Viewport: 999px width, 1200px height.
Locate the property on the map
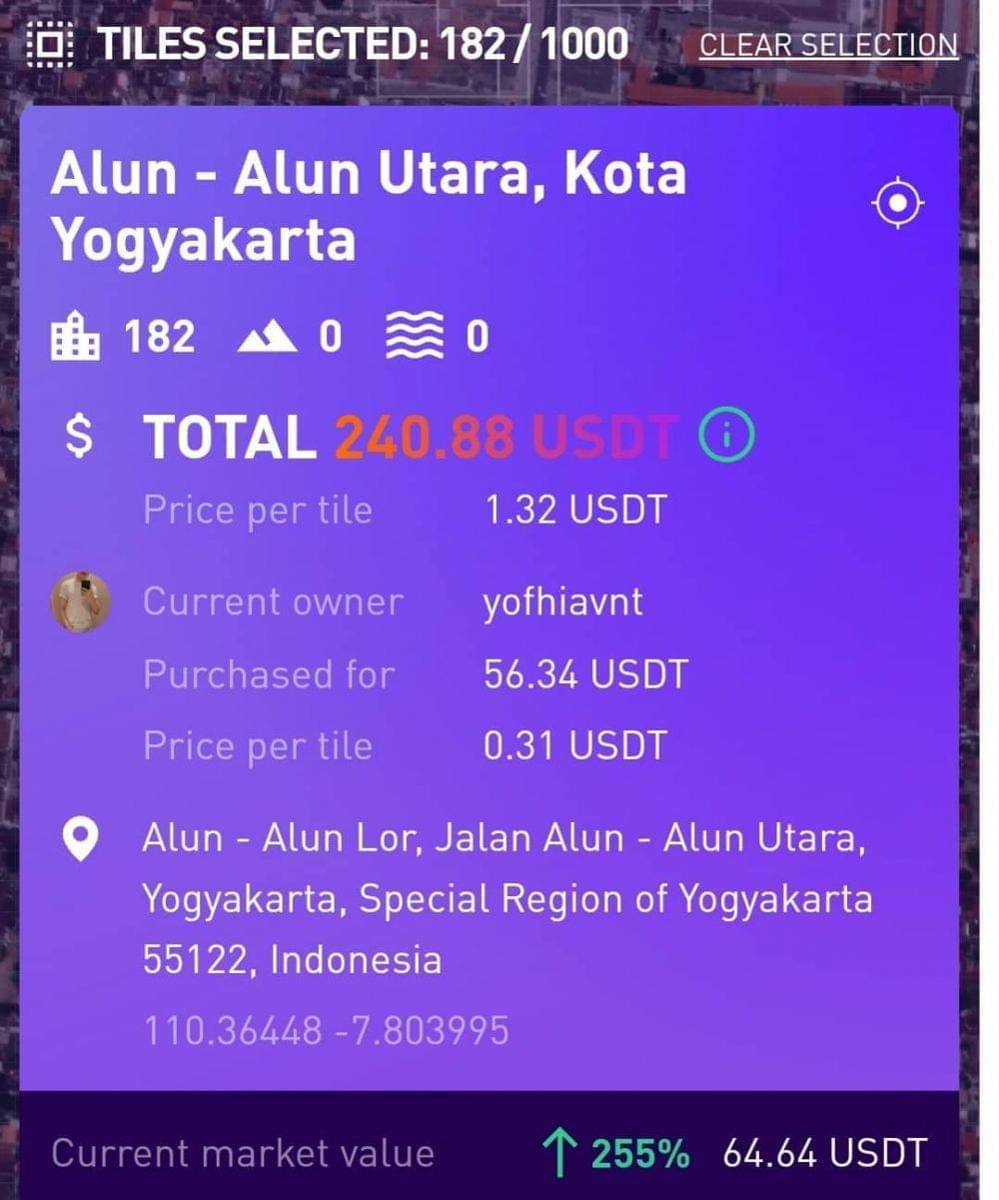pyautogui.click(x=898, y=204)
